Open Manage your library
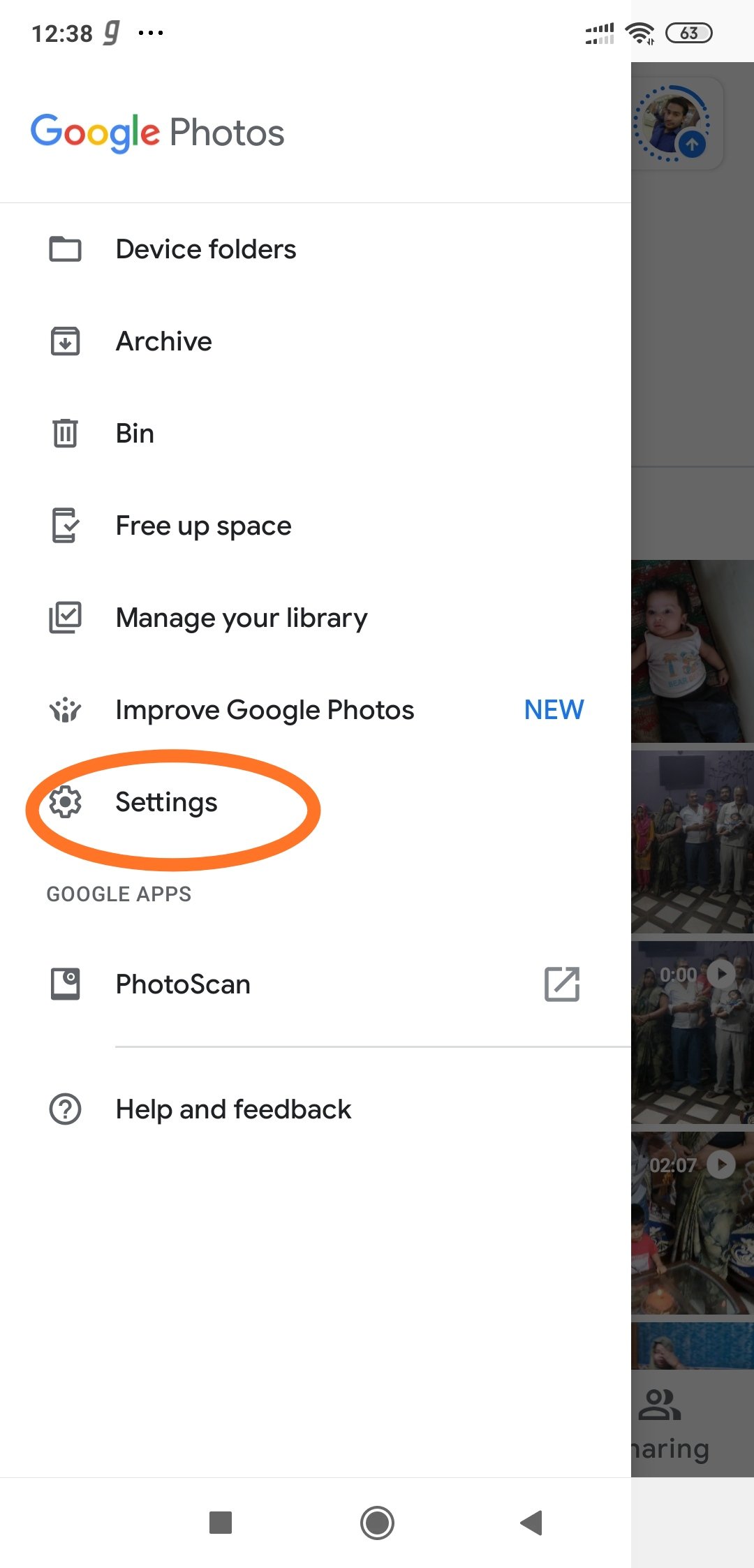This screenshot has height=1568, width=754. click(x=242, y=618)
